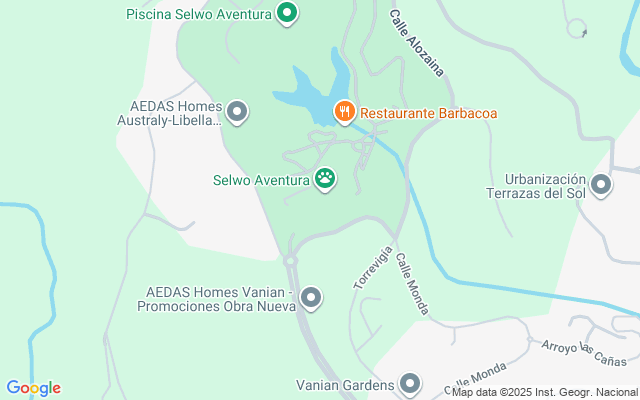This screenshot has width=640, height=400.
Task: Open the Restaurante Barbacoa pin
Action: (x=344, y=112)
